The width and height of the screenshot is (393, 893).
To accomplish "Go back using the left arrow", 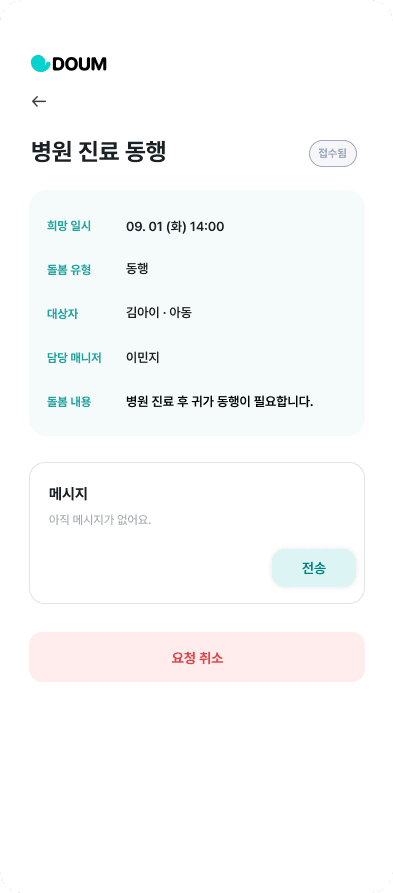I will coord(39,101).
